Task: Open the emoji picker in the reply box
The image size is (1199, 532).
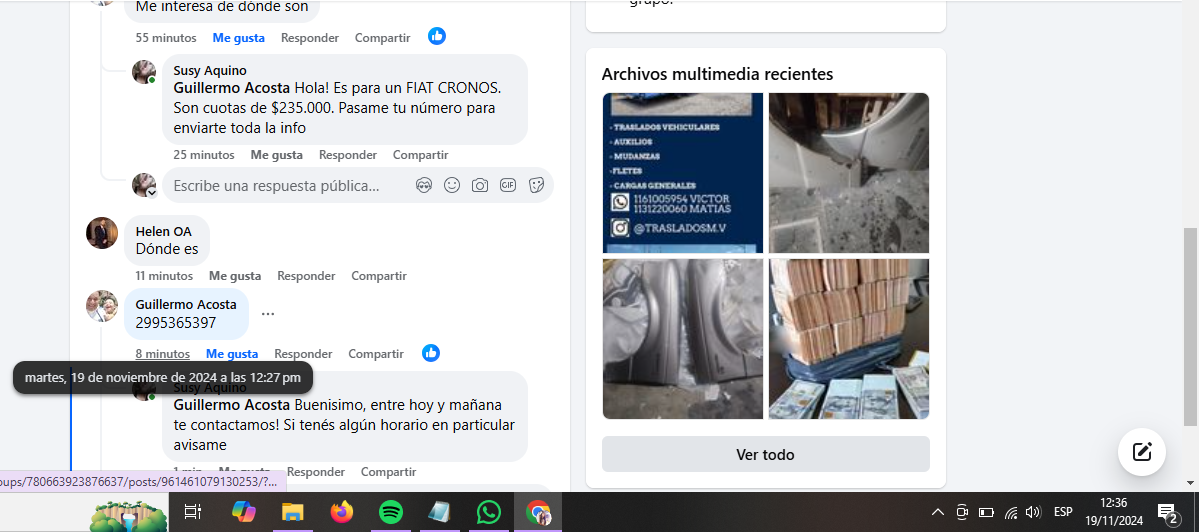Action: click(x=452, y=185)
